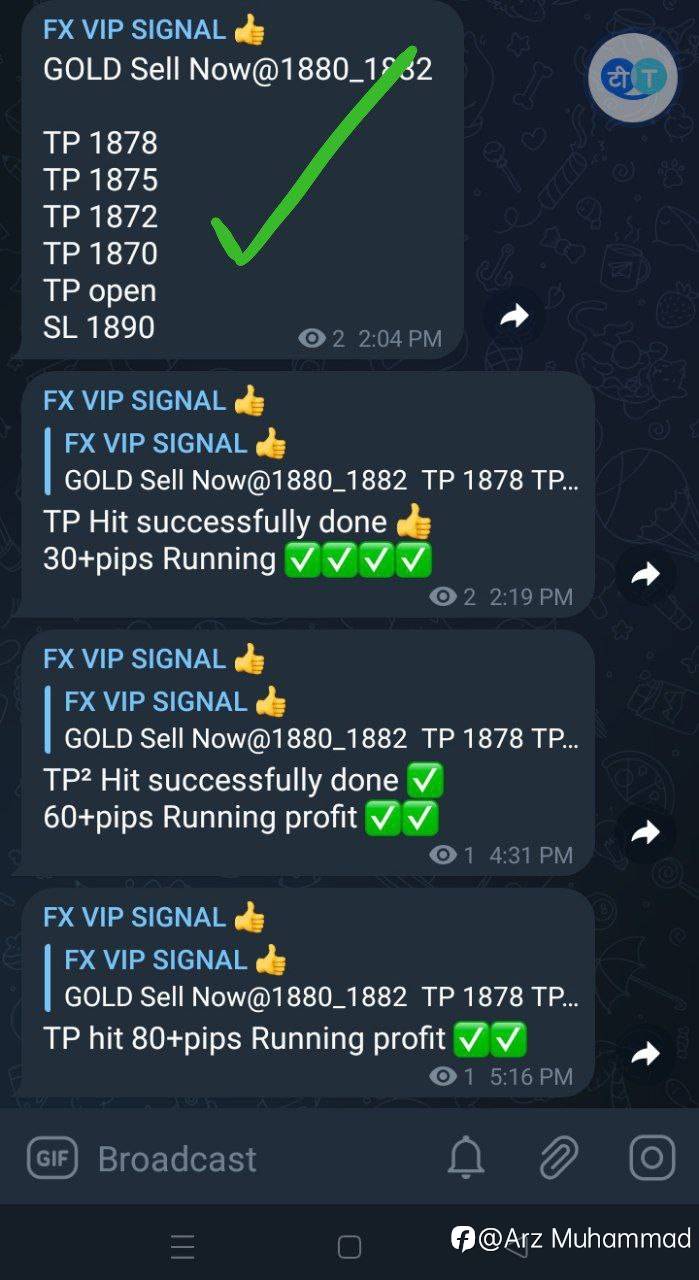699x1280 pixels.
Task: Open the GIF picker
Action: pos(51,1158)
